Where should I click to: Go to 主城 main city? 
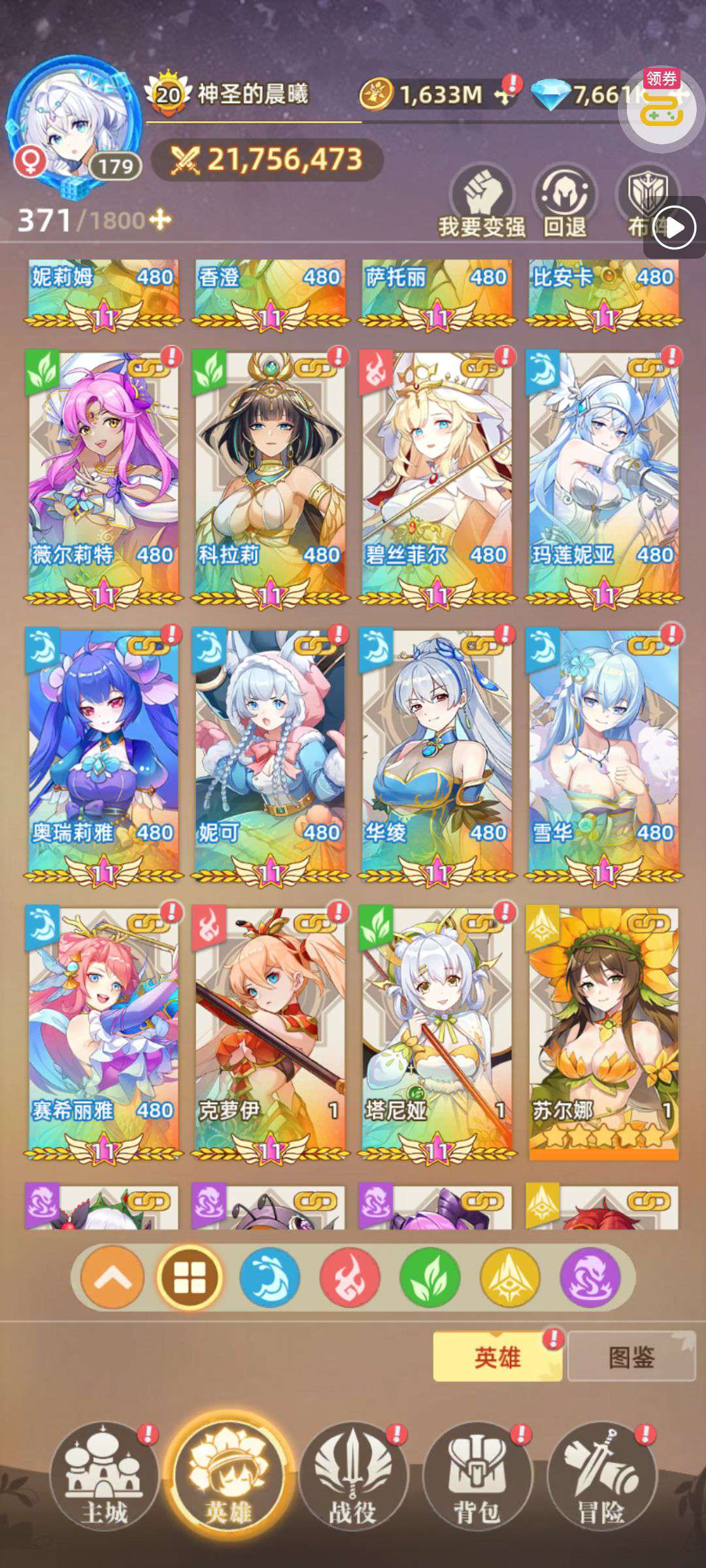(x=105, y=1478)
